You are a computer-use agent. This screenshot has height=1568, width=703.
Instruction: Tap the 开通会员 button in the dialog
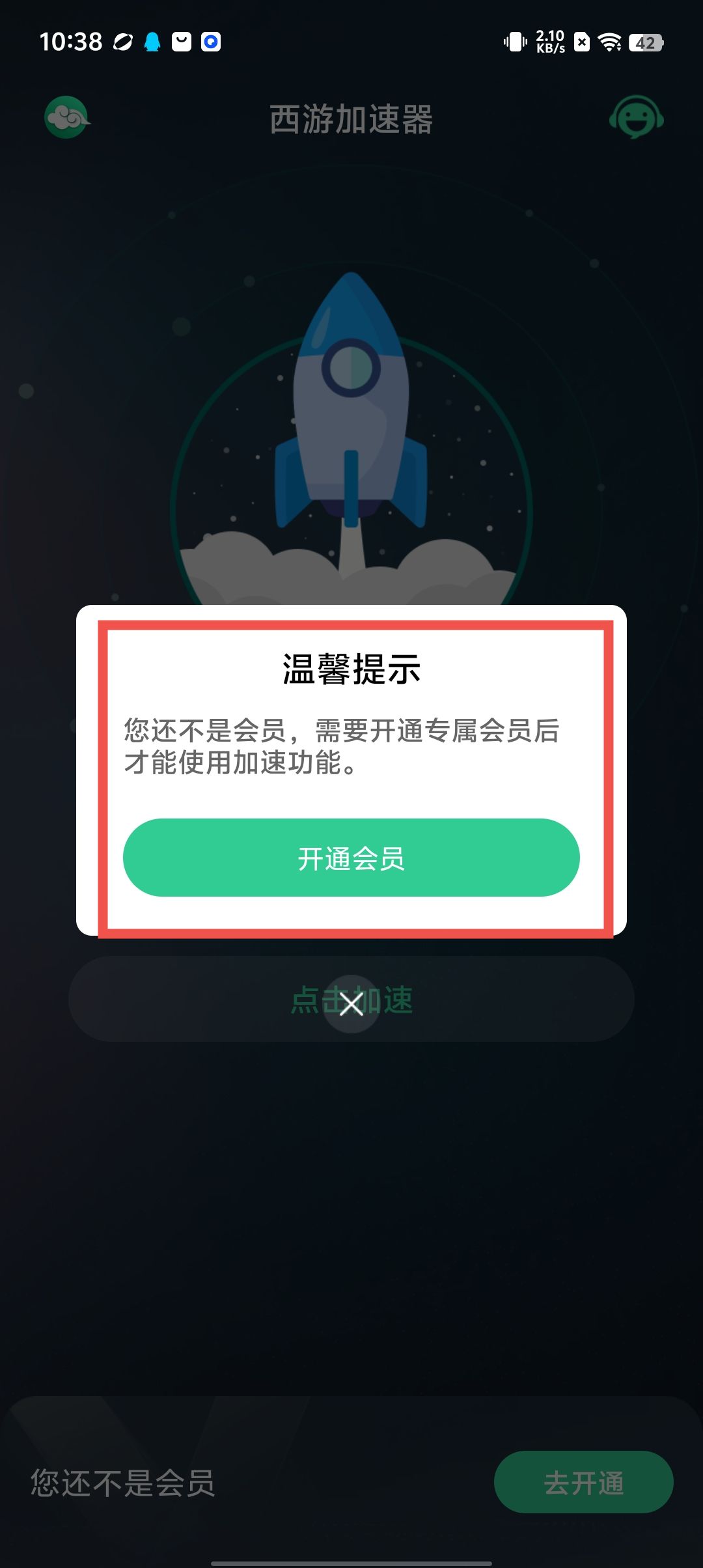351,858
